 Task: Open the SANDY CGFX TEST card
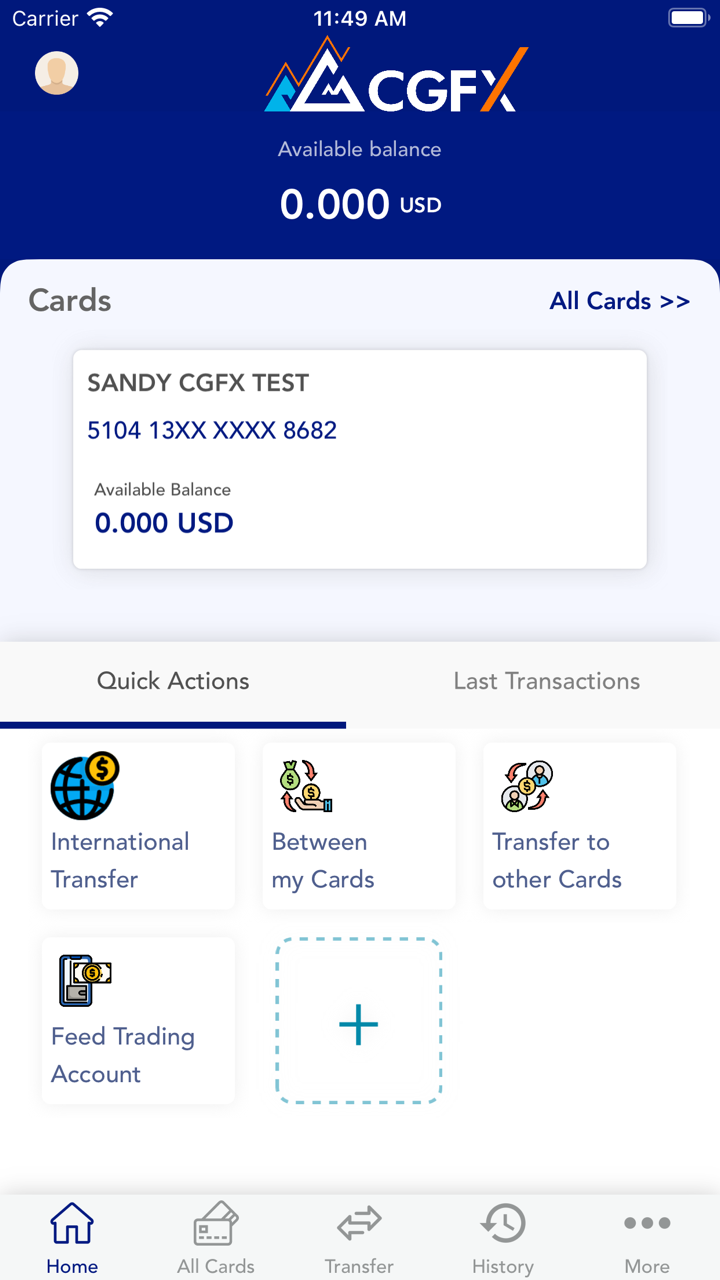coord(360,460)
